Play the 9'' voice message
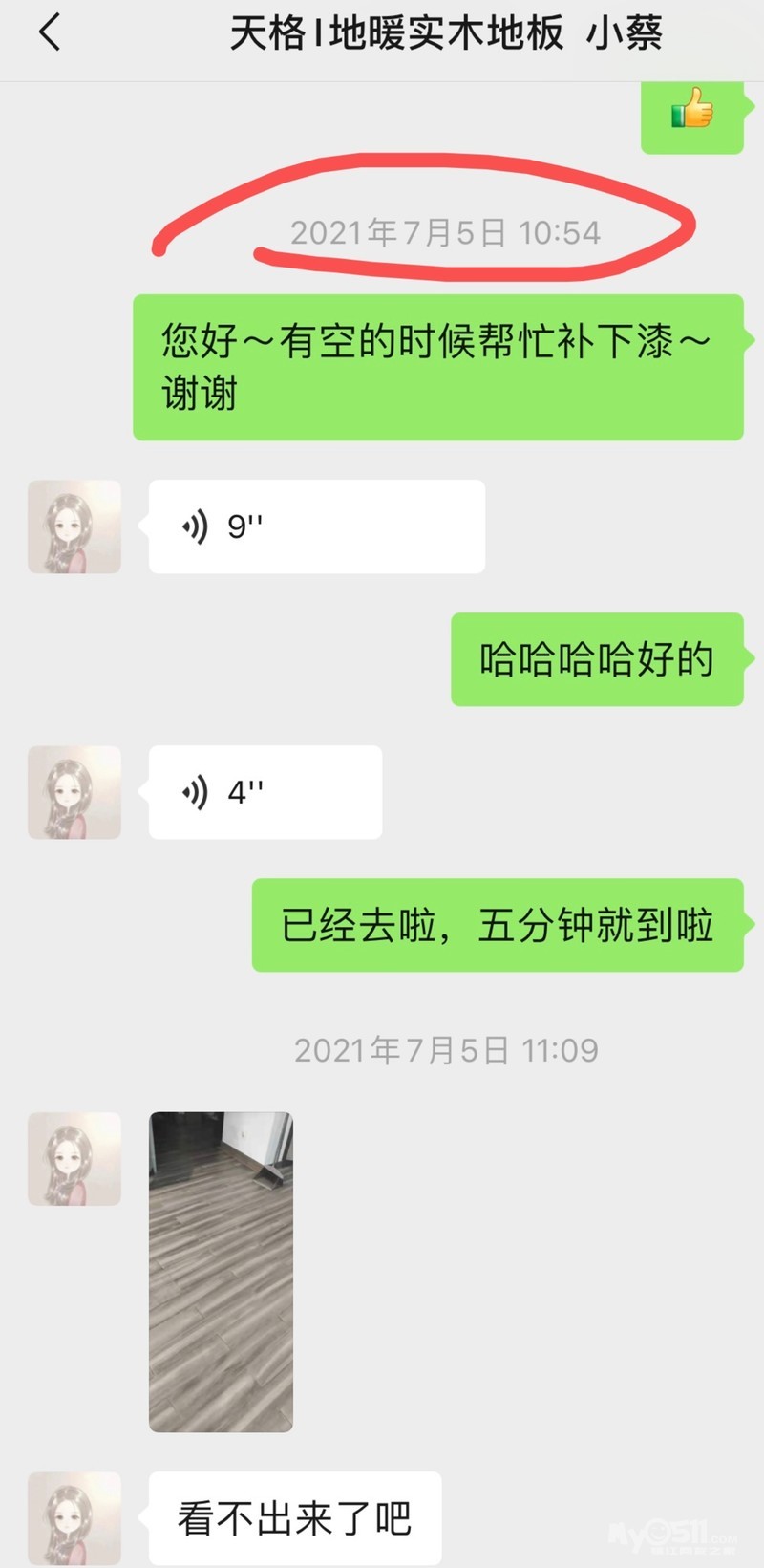The height and width of the screenshot is (1568, 764). [316, 526]
